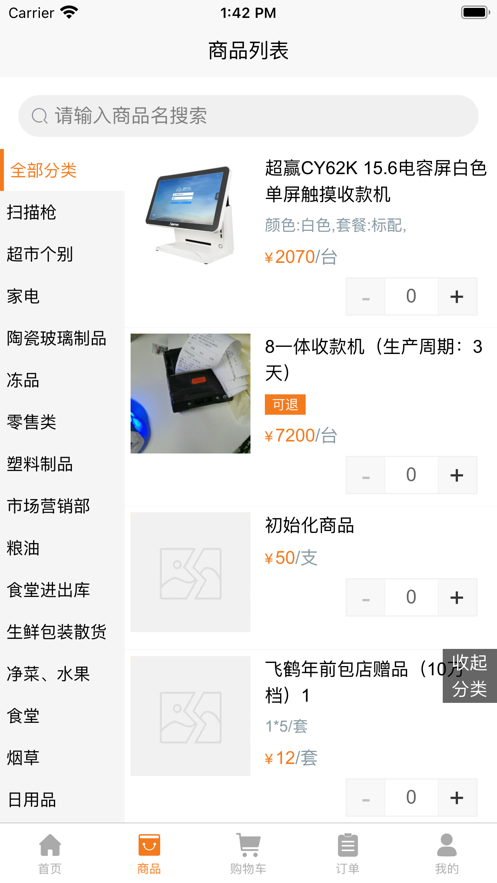Decrease quantity of 飞鹤年前包店赠品
The image size is (497, 883).
366,798
